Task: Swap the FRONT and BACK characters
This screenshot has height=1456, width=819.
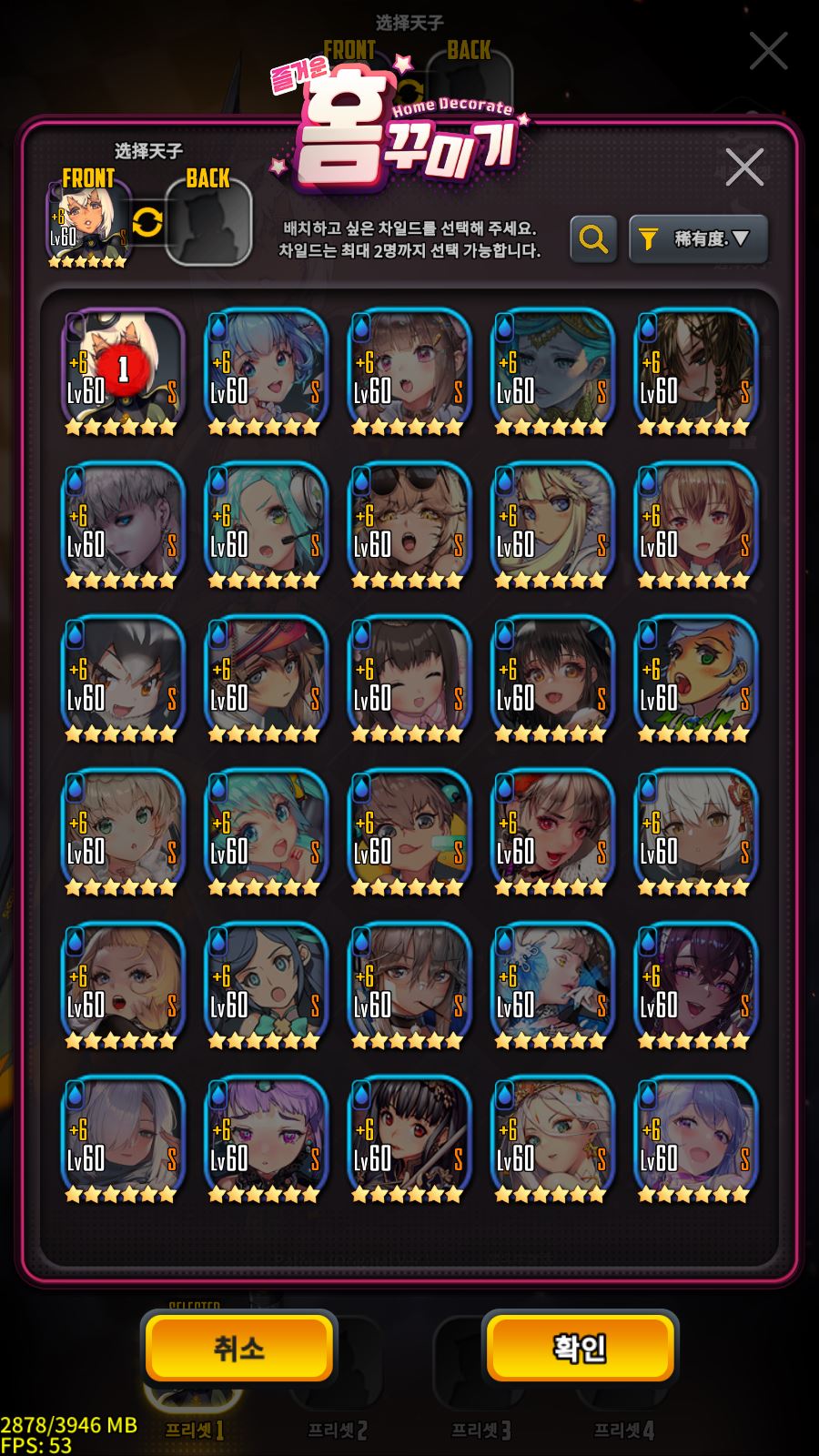Action: [147, 222]
